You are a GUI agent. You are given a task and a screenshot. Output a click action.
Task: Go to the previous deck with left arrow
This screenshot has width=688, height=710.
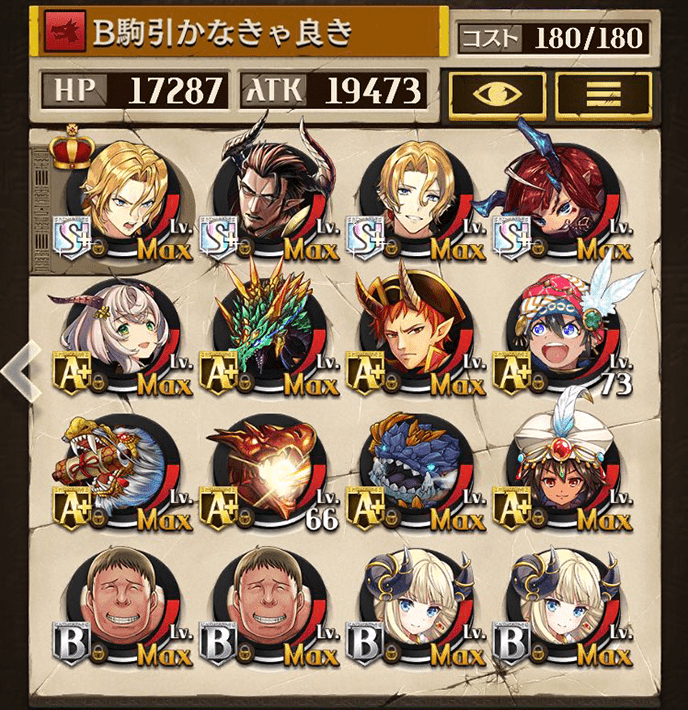click(x=14, y=369)
